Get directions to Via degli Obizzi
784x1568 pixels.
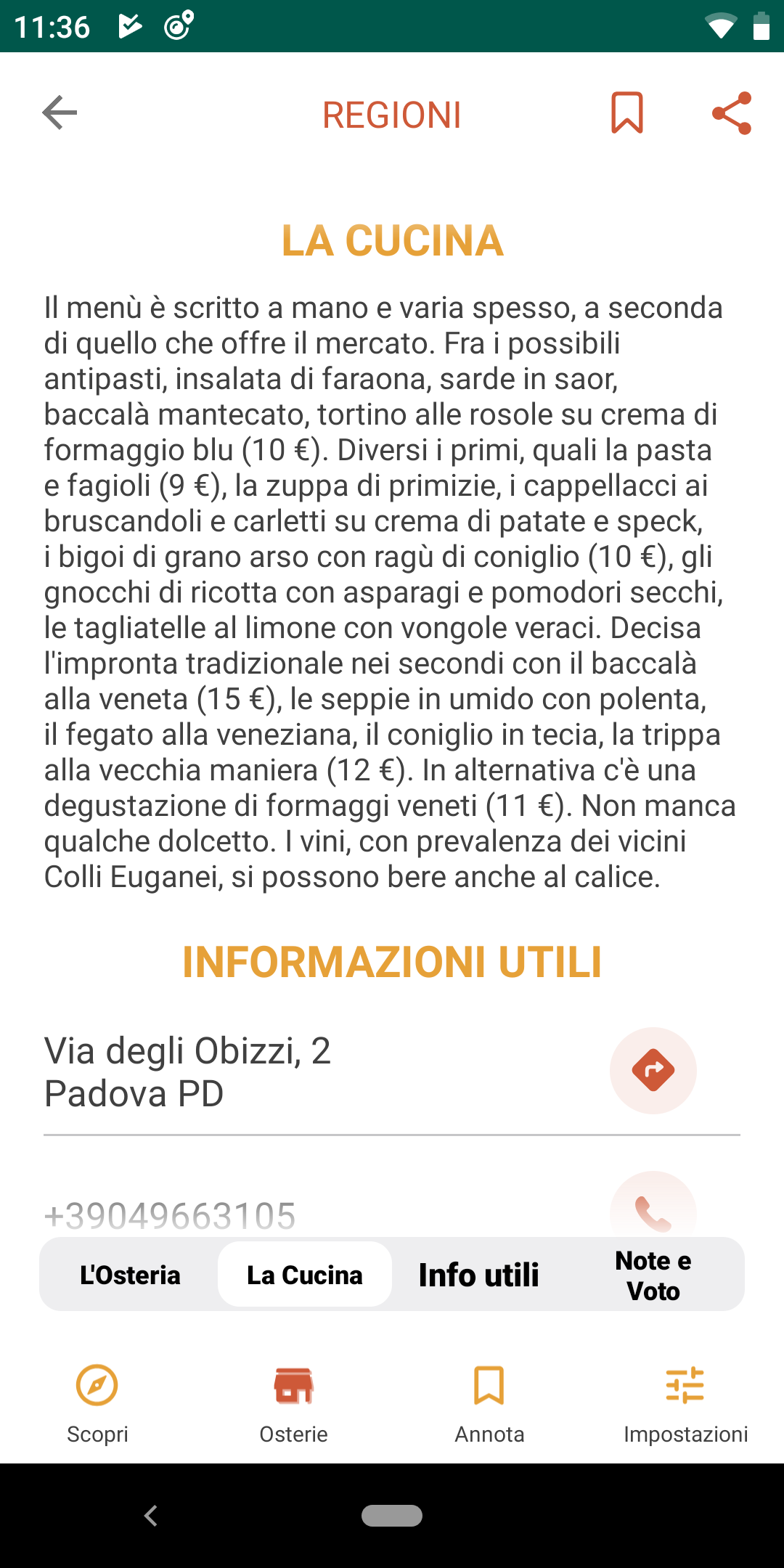pos(653,1070)
